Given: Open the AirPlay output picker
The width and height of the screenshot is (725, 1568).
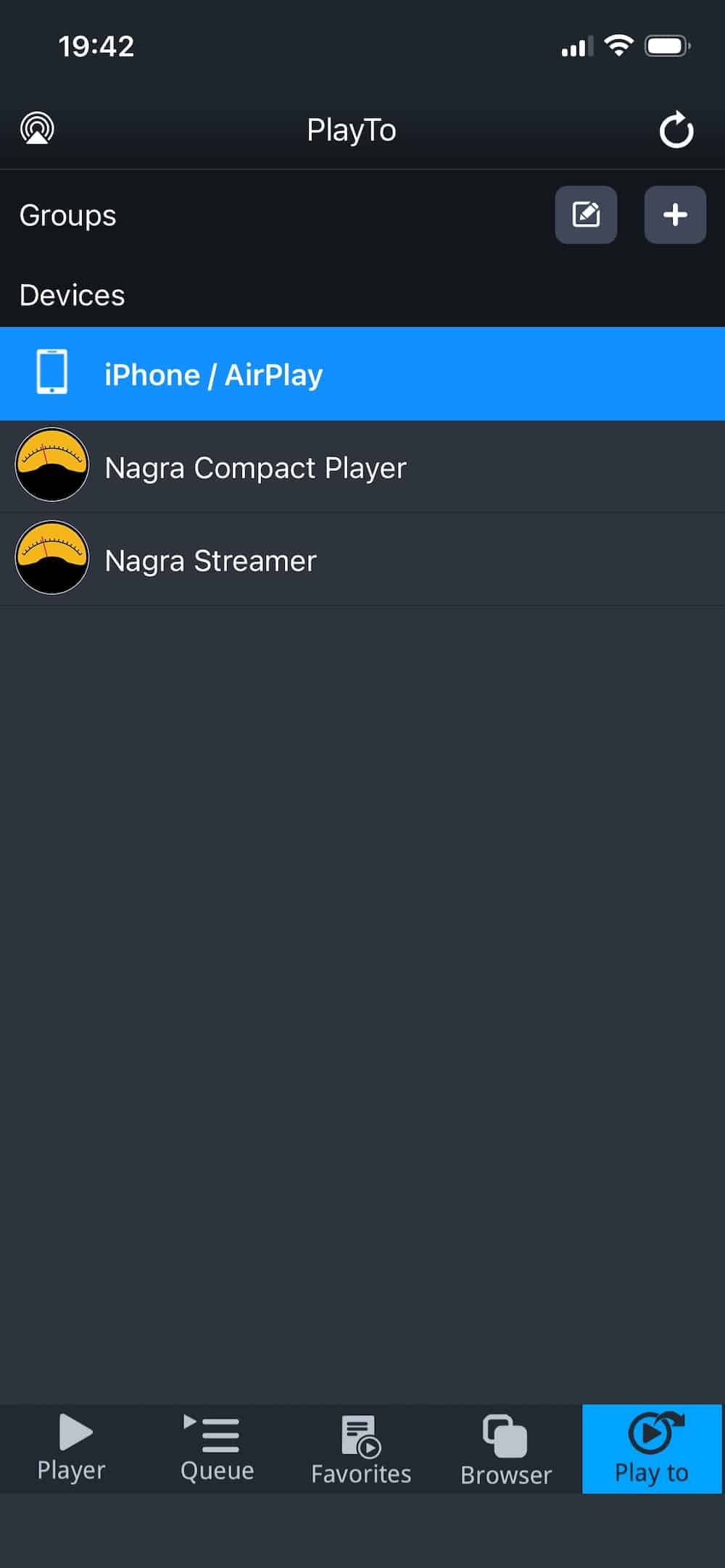Looking at the screenshot, I should pyautogui.click(x=37, y=130).
